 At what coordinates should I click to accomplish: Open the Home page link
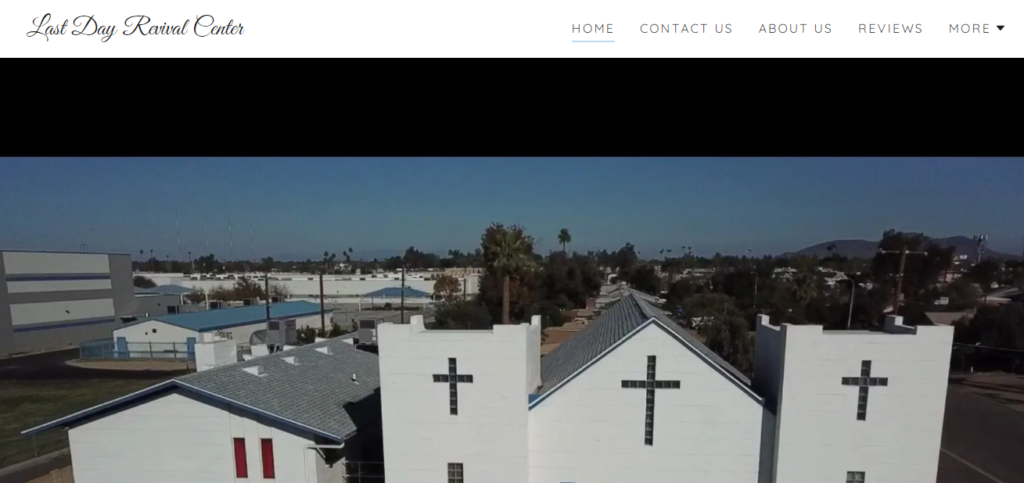click(593, 28)
